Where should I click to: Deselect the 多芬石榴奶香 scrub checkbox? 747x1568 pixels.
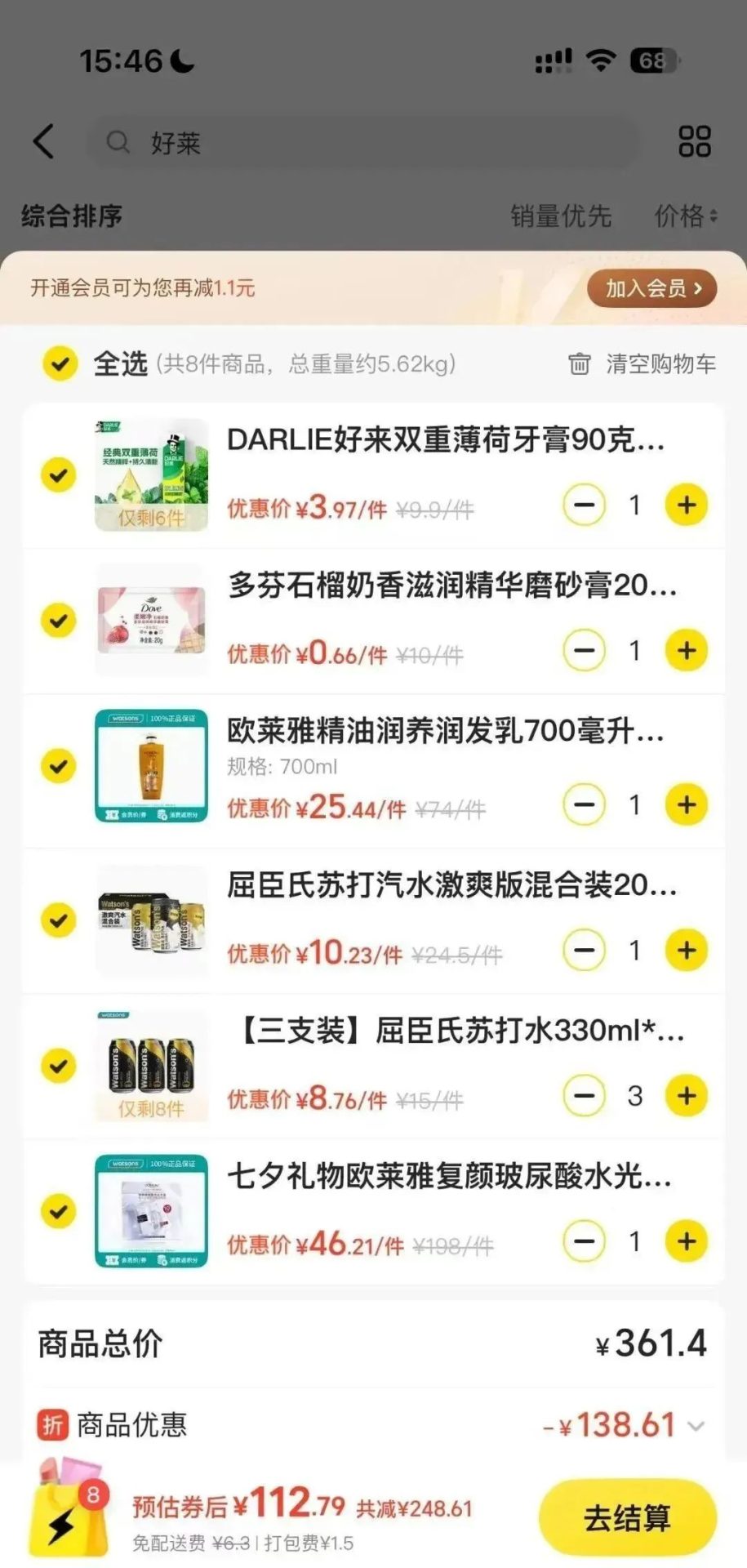pos(59,621)
